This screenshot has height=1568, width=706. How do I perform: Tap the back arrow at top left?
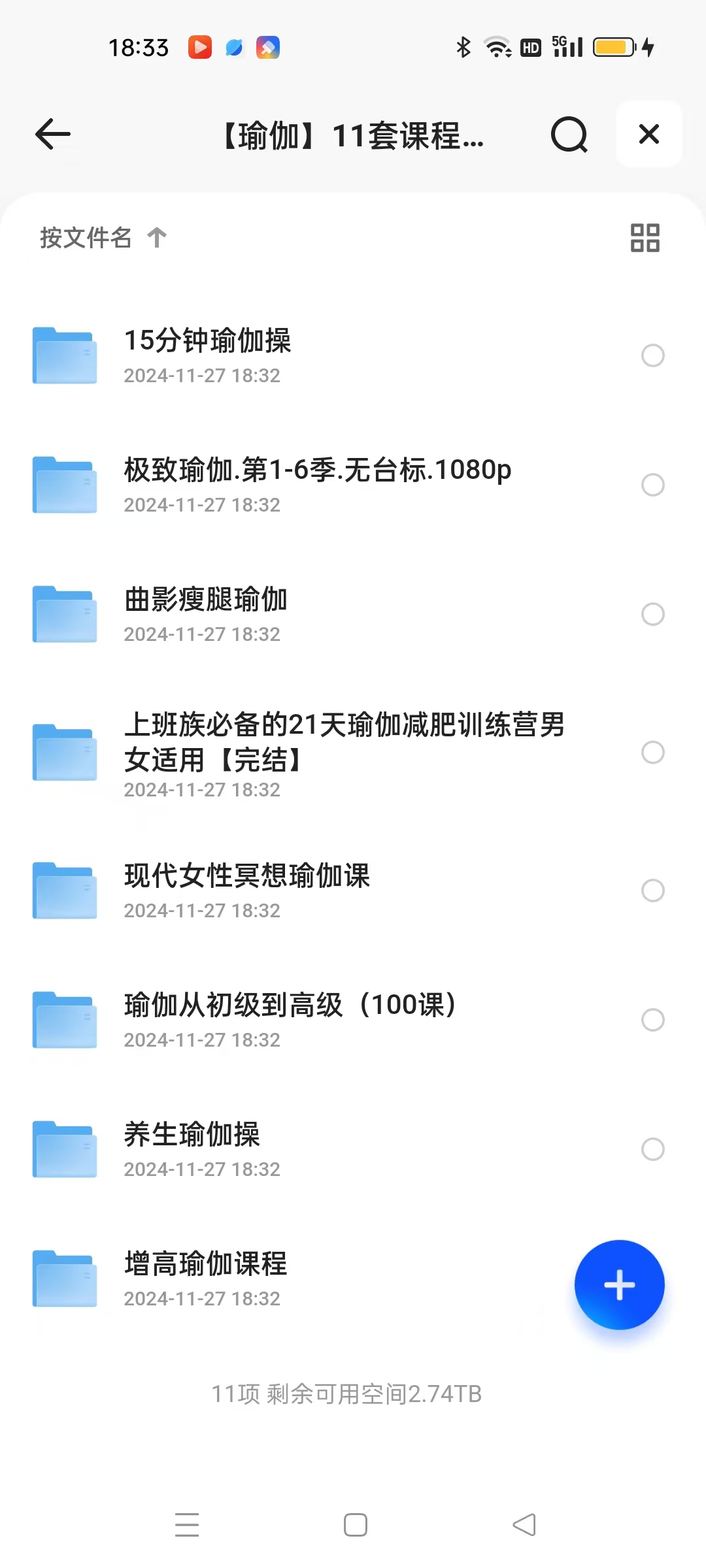pyautogui.click(x=52, y=135)
